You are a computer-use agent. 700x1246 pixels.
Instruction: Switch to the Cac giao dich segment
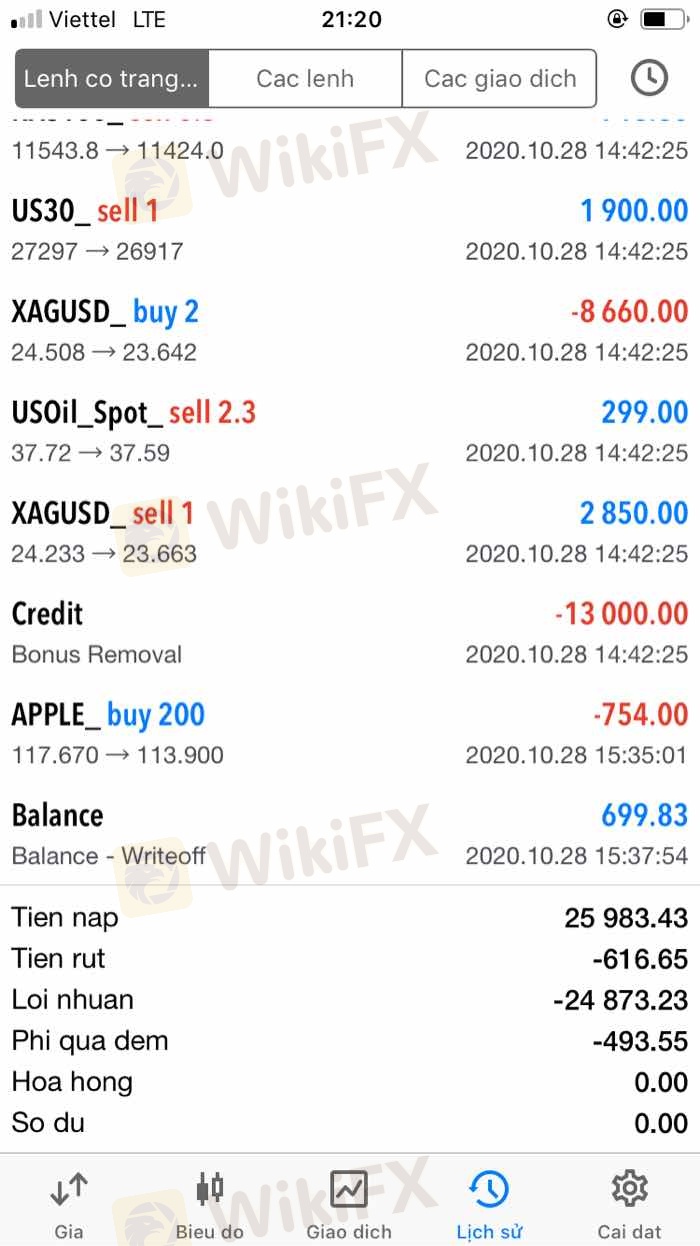499,78
